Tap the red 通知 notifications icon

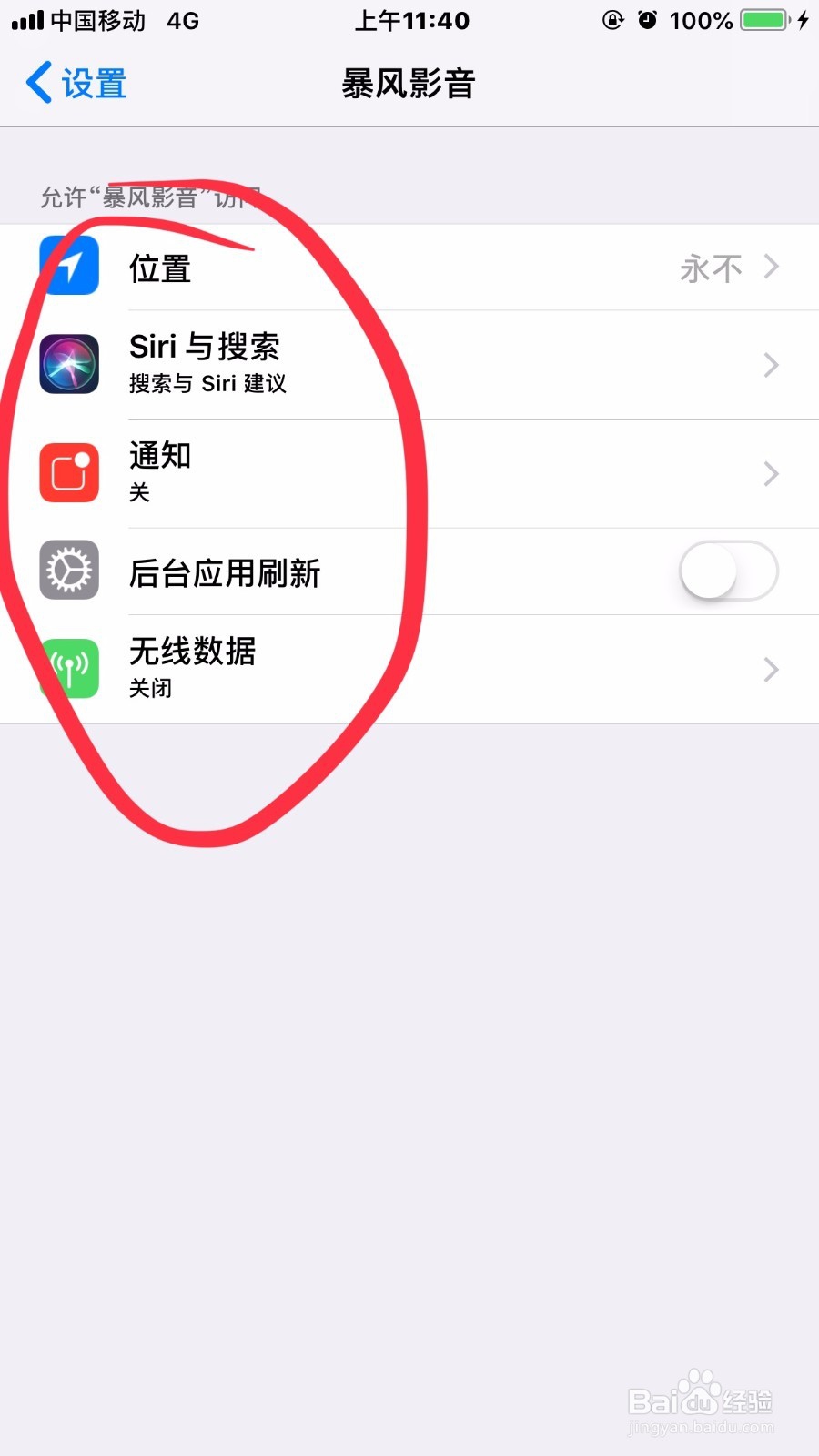click(x=68, y=473)
